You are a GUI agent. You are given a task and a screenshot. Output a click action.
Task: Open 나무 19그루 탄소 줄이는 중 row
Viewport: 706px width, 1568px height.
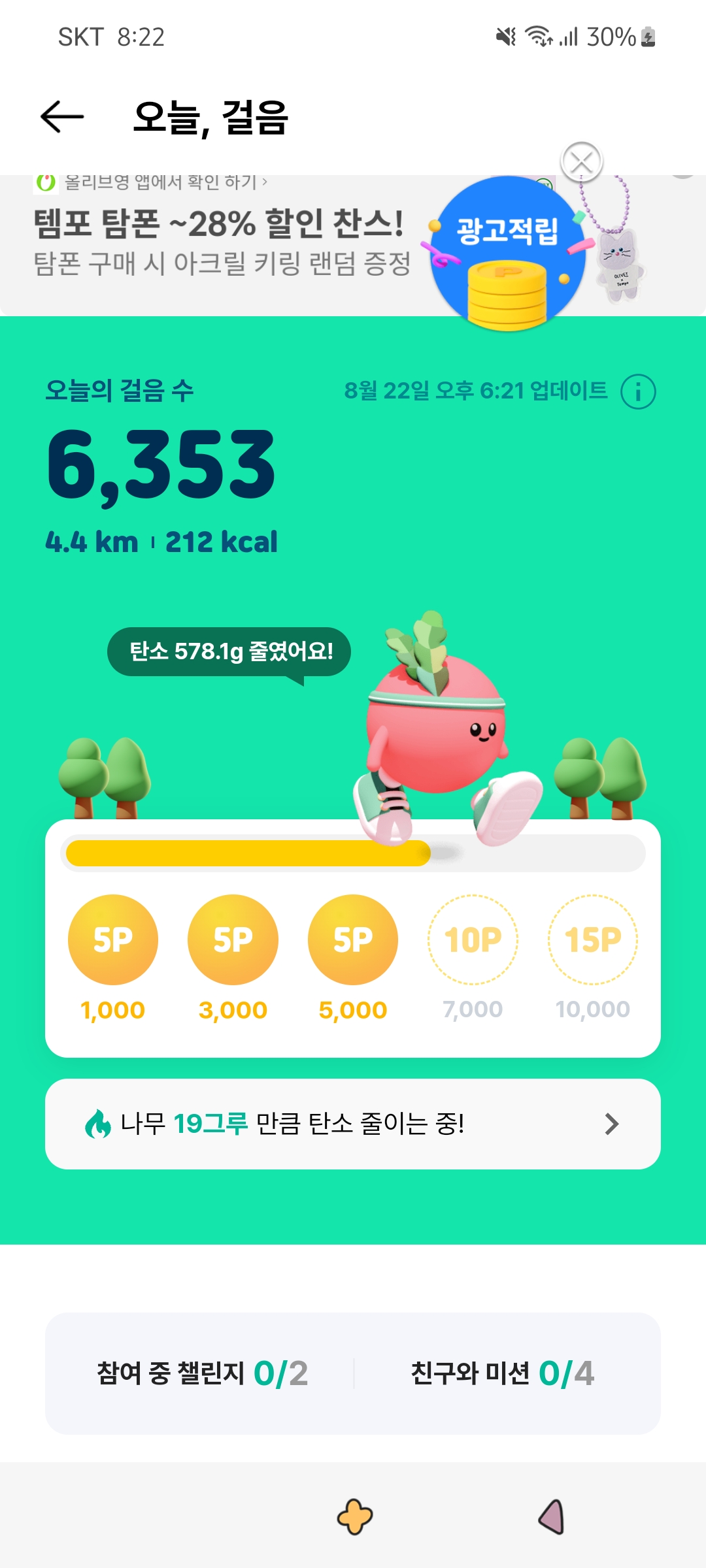pyautogui.click(x=353, y=1124)
